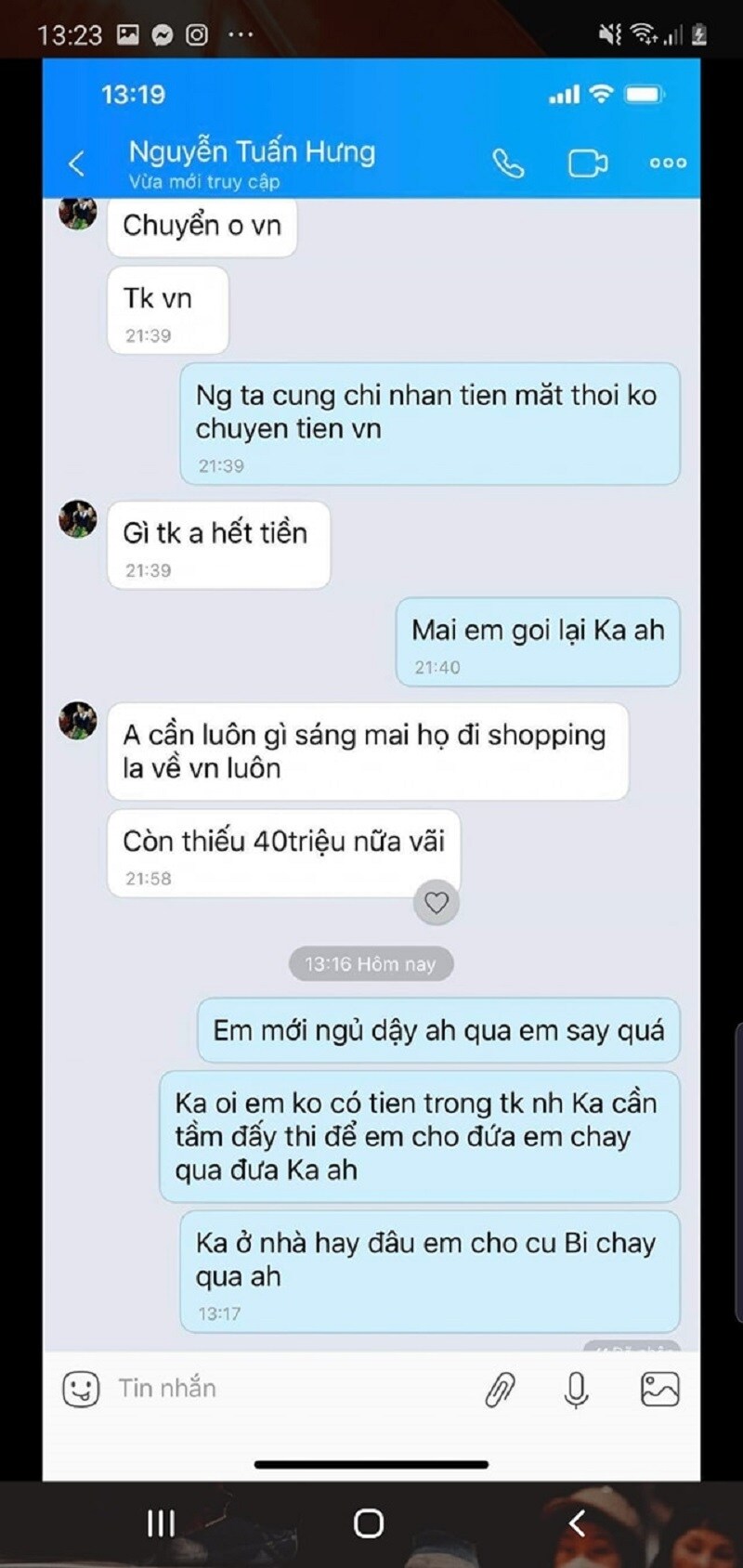Start a video call
This screenshot has width=743, height=1568.
pos(587,163)
